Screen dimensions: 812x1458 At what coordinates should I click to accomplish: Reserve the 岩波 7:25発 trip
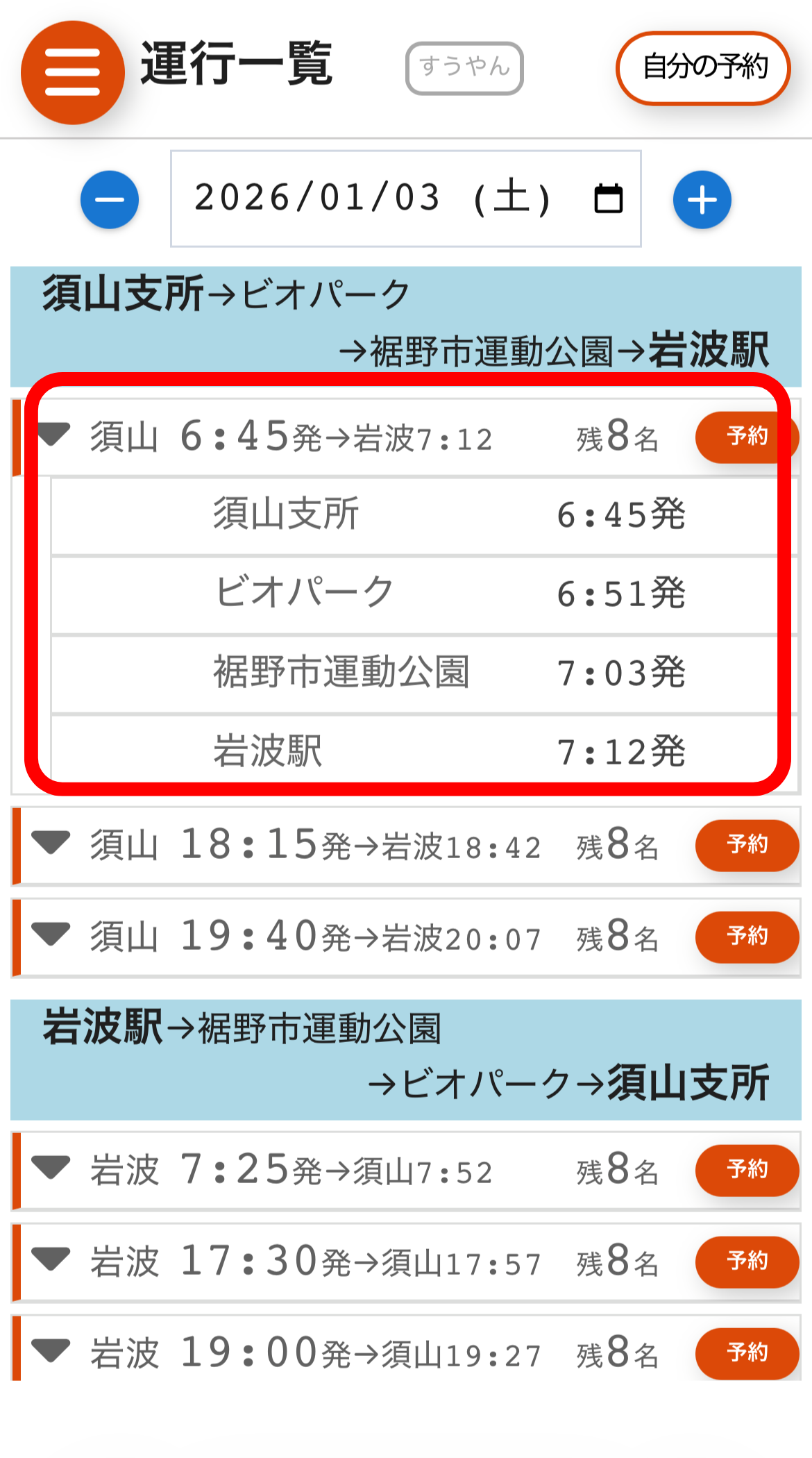746,1170
